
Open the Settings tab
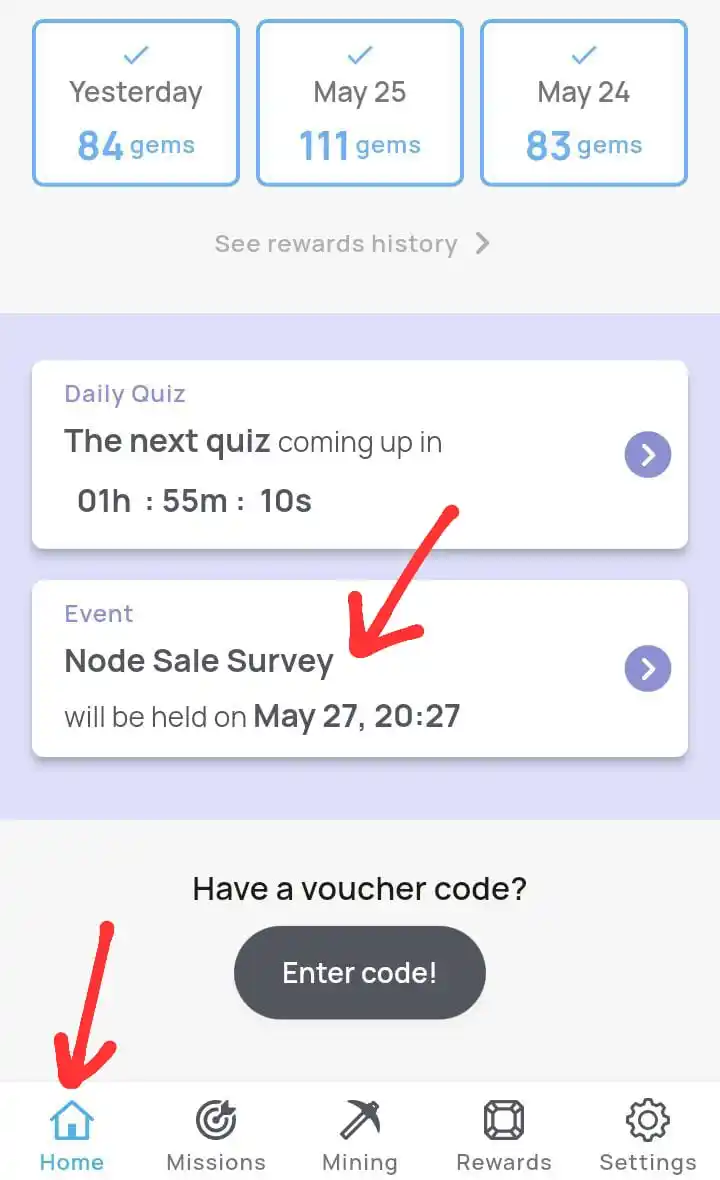[648, 1136]
